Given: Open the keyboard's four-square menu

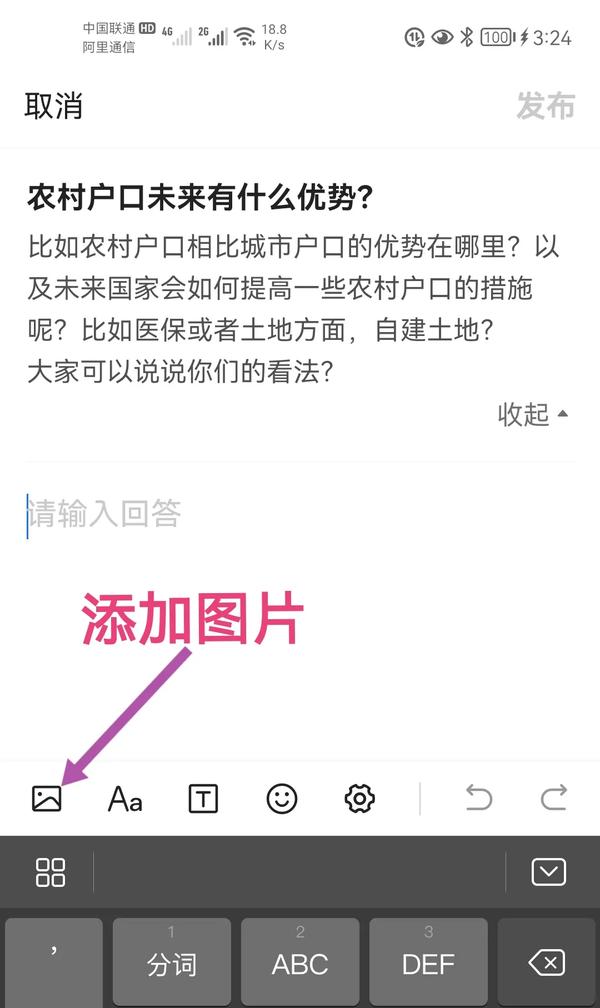Looking at the screenshot, I should (x=50, y=872).
